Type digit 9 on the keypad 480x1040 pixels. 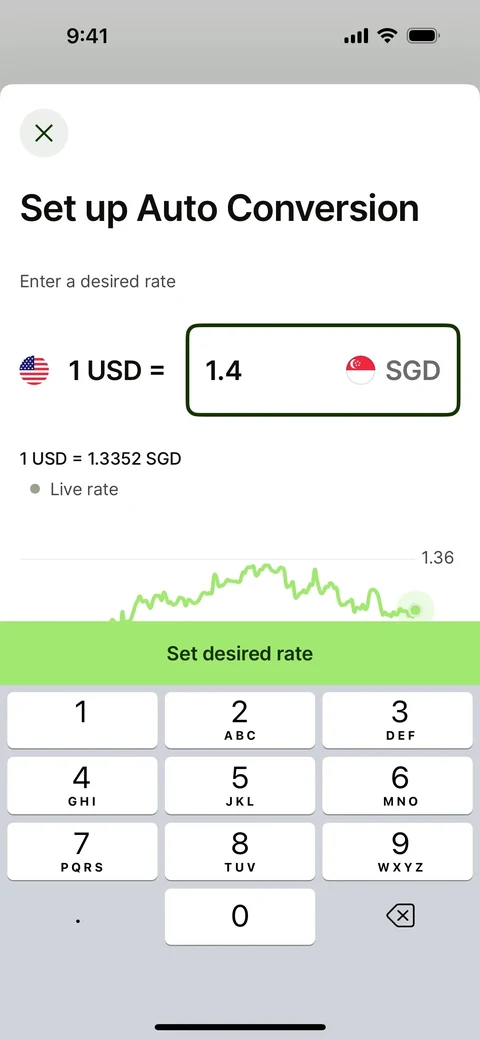pyautogui.click(x=400, y=850)
